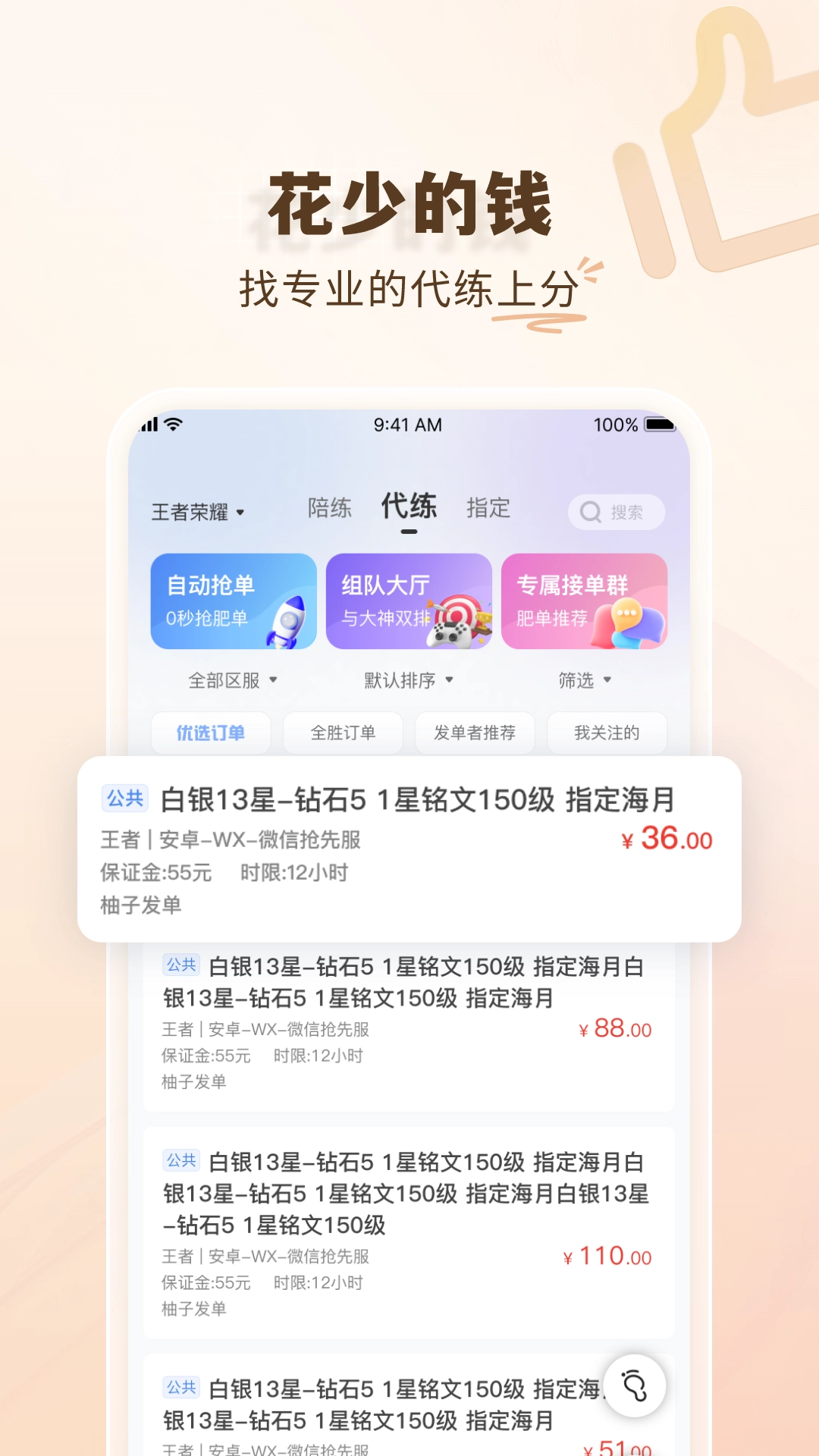Enable the 发单者推荐 filter

475,732
